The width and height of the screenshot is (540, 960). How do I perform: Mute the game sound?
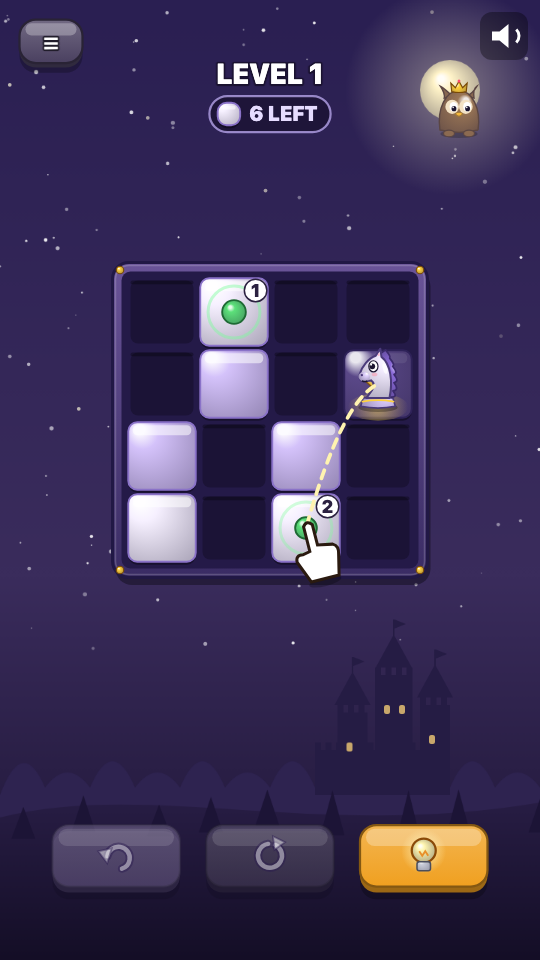[504, 36]
